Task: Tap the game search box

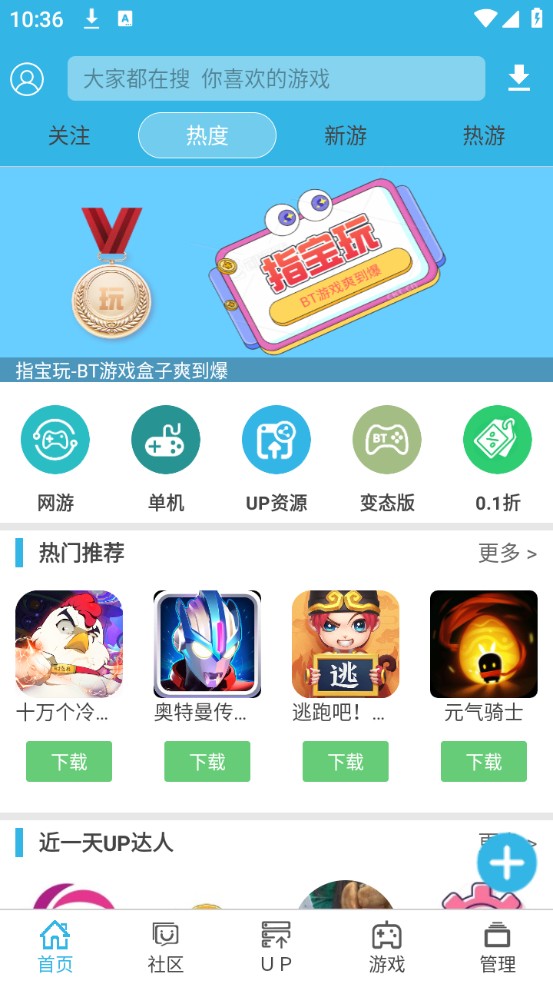Action: [x=276, y=78]
